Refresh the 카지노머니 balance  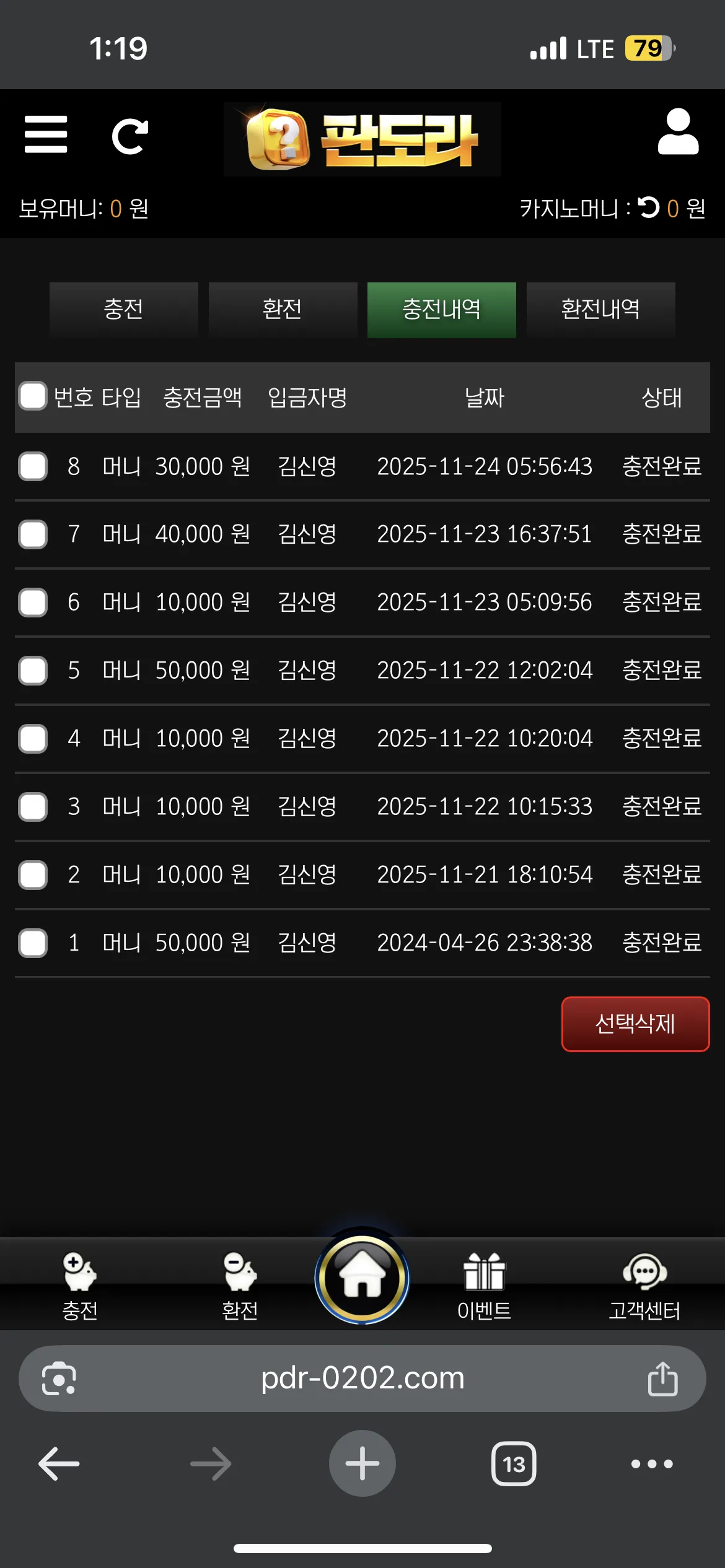pos(649,207)
